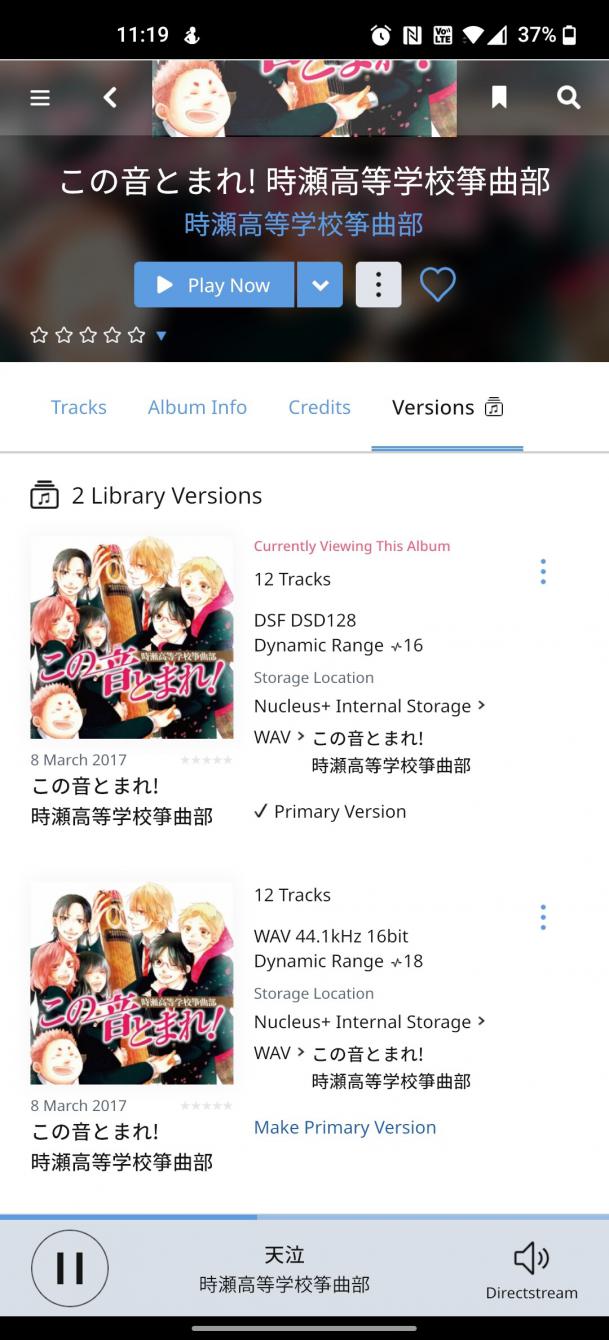Tap Make Primary Version link
Screen dimensions: 609x1340
[345, 1127]
